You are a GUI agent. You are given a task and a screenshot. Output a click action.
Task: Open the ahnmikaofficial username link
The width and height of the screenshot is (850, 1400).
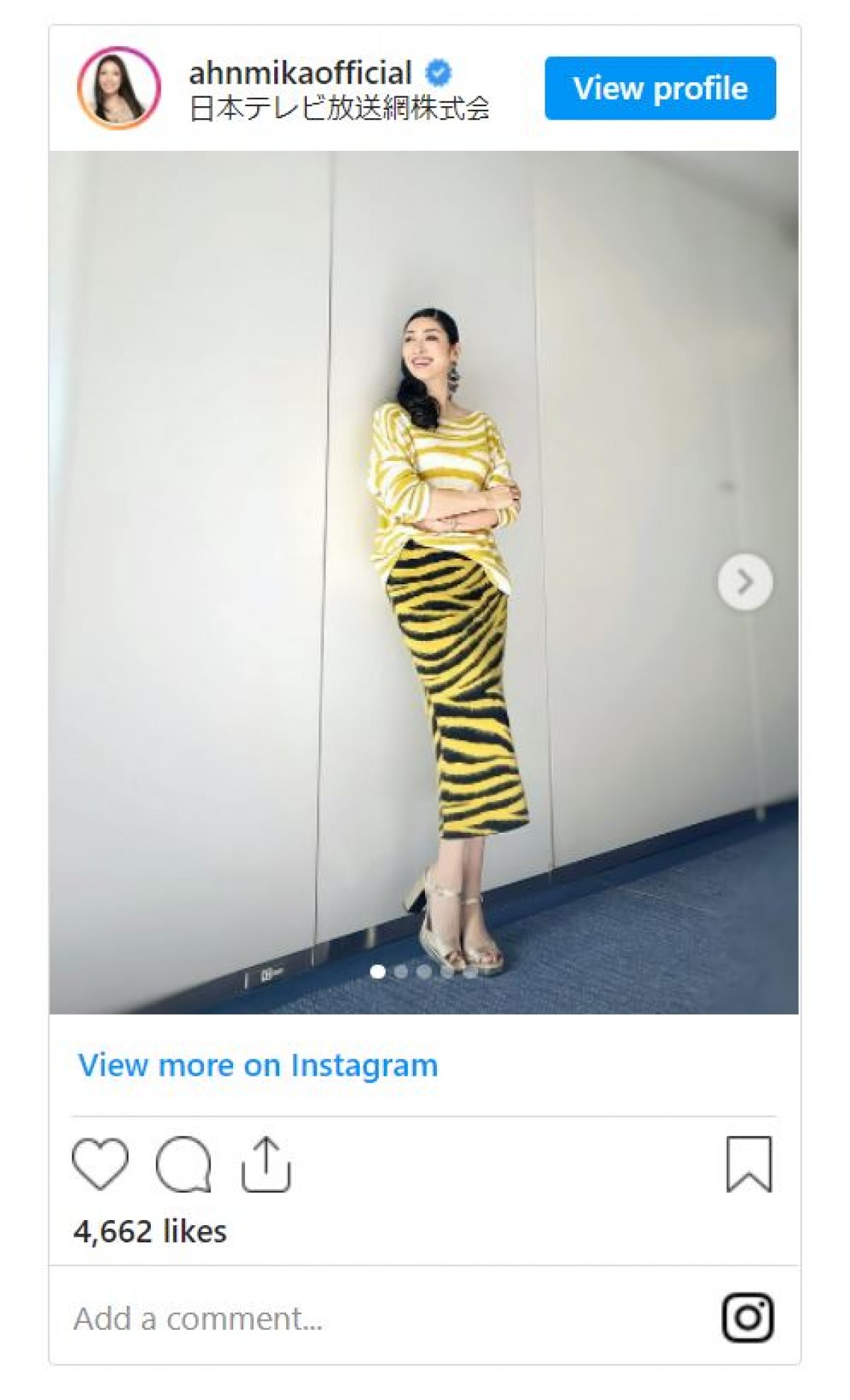300,73
